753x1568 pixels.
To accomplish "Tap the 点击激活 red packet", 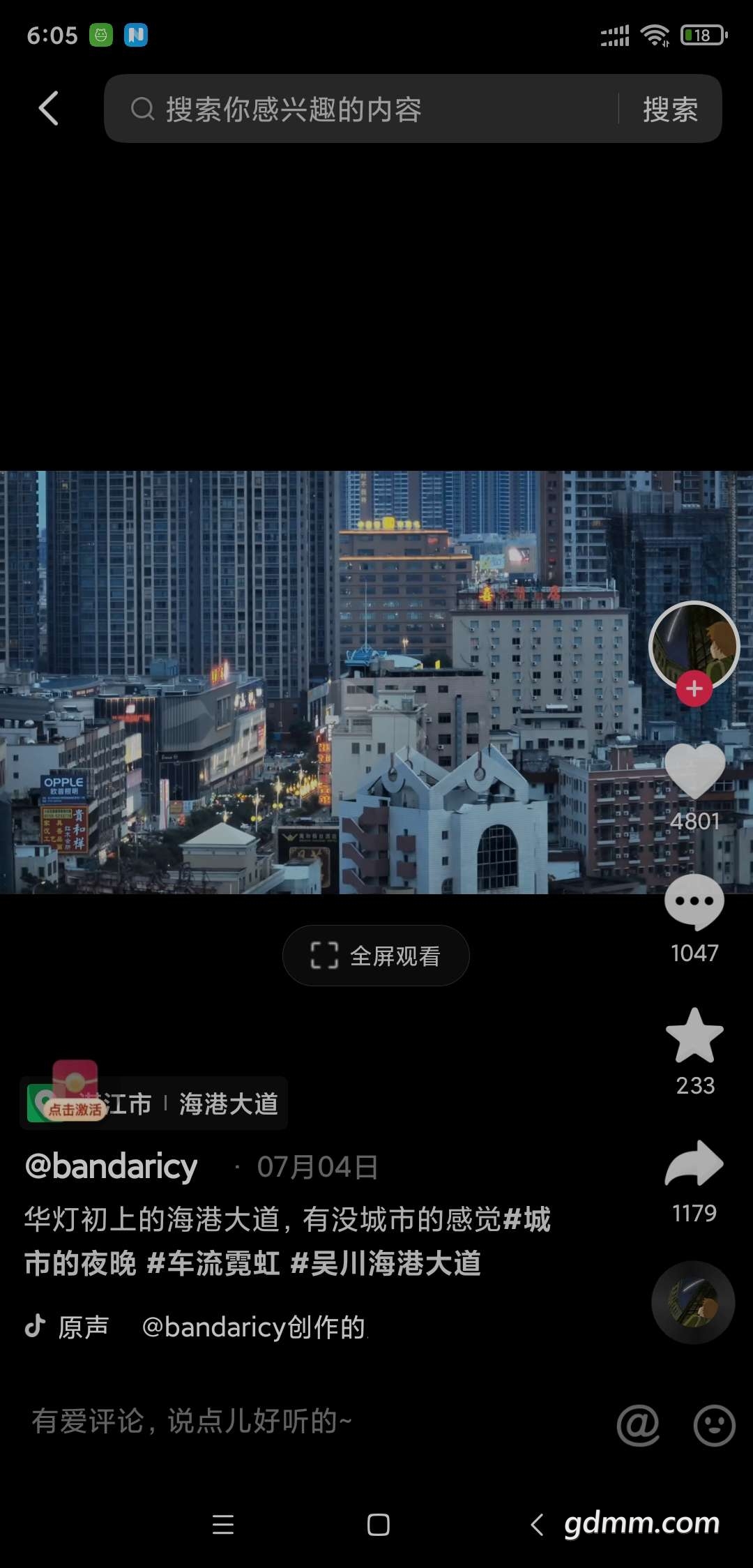I will [75, 1090].
